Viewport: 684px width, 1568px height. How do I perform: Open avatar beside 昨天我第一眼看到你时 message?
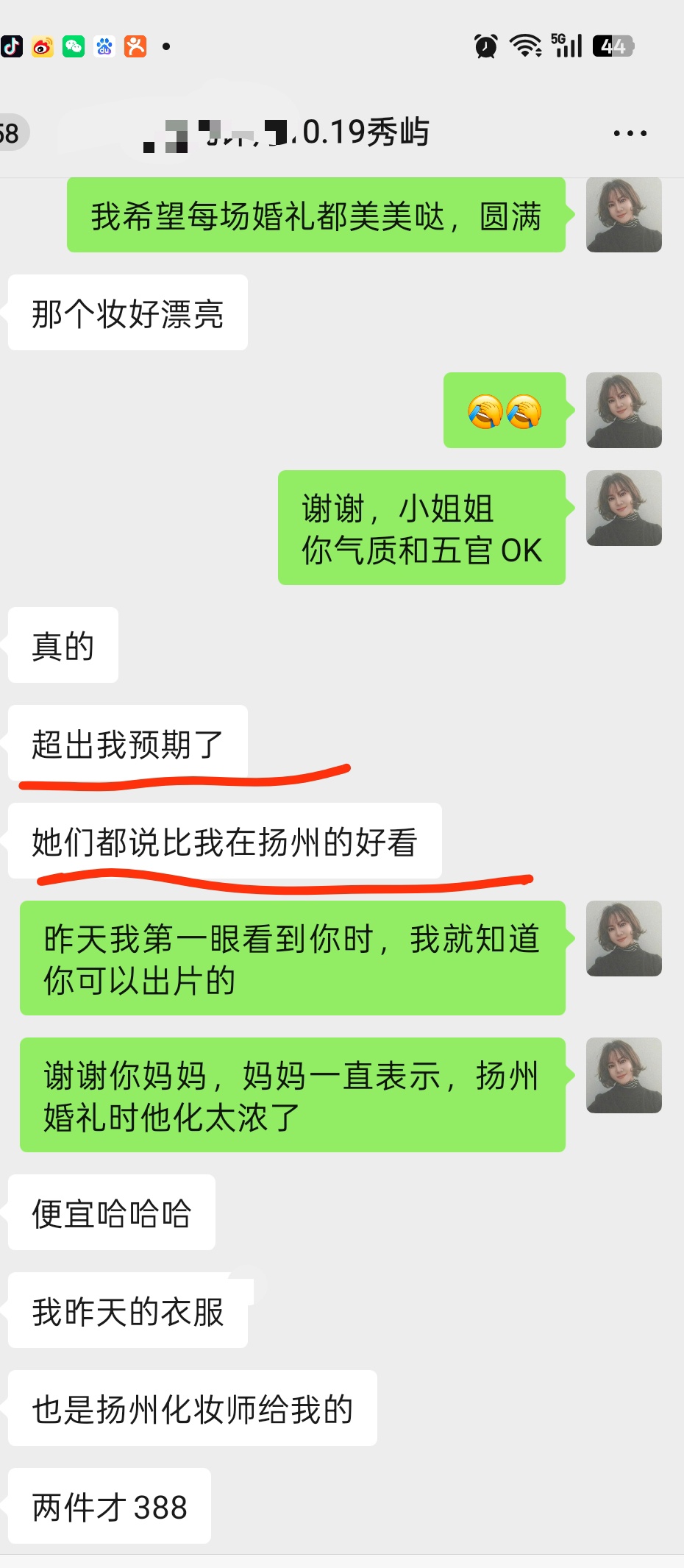click(624, 938)
